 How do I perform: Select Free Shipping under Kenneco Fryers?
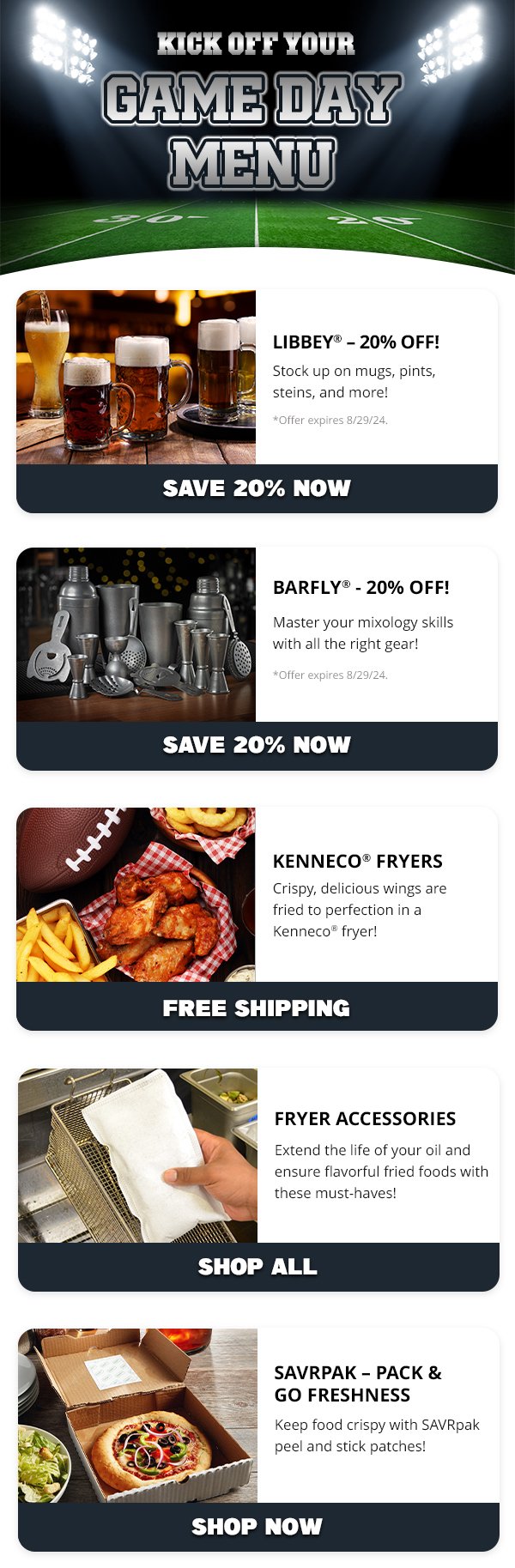click(x=257, y=1006)
